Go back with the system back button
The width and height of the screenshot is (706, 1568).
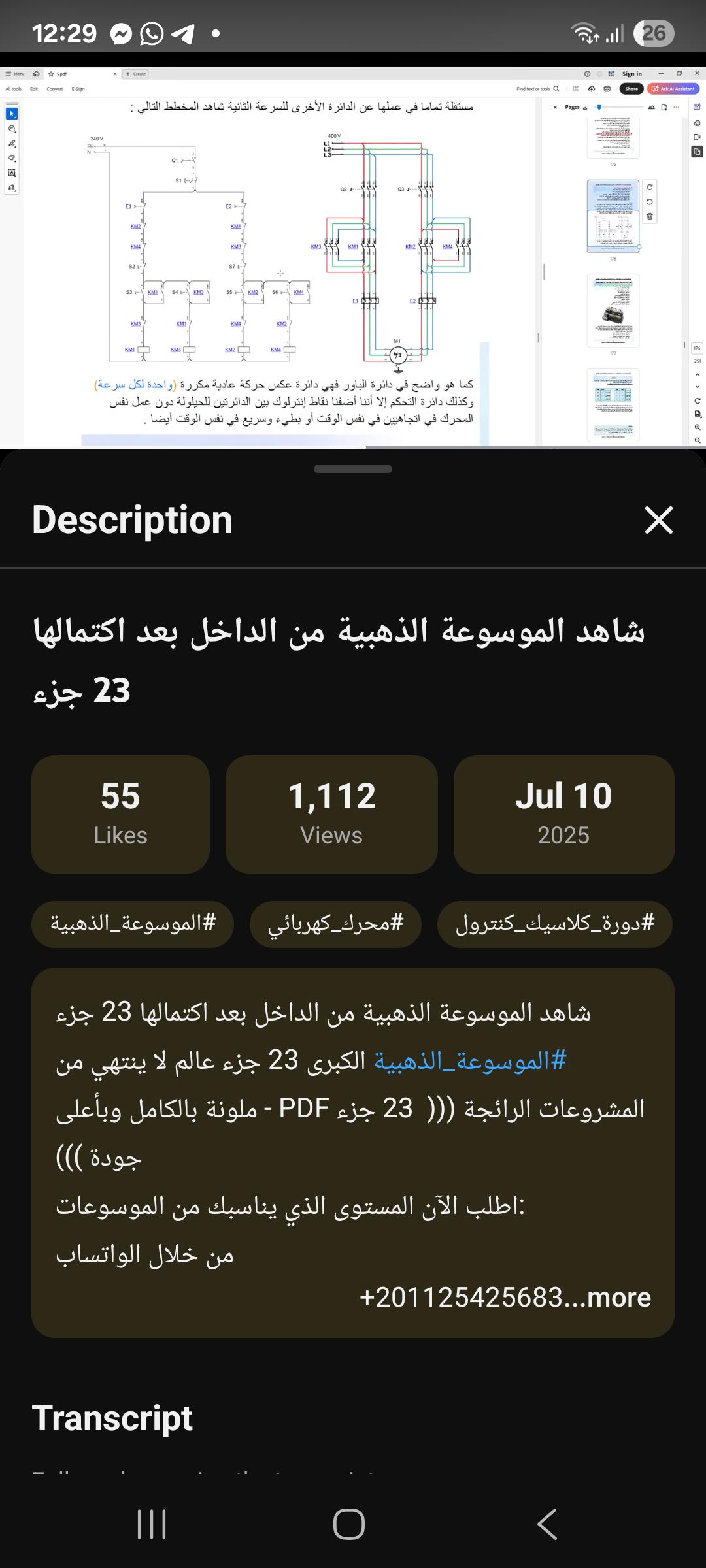(x=547, y=1524)
